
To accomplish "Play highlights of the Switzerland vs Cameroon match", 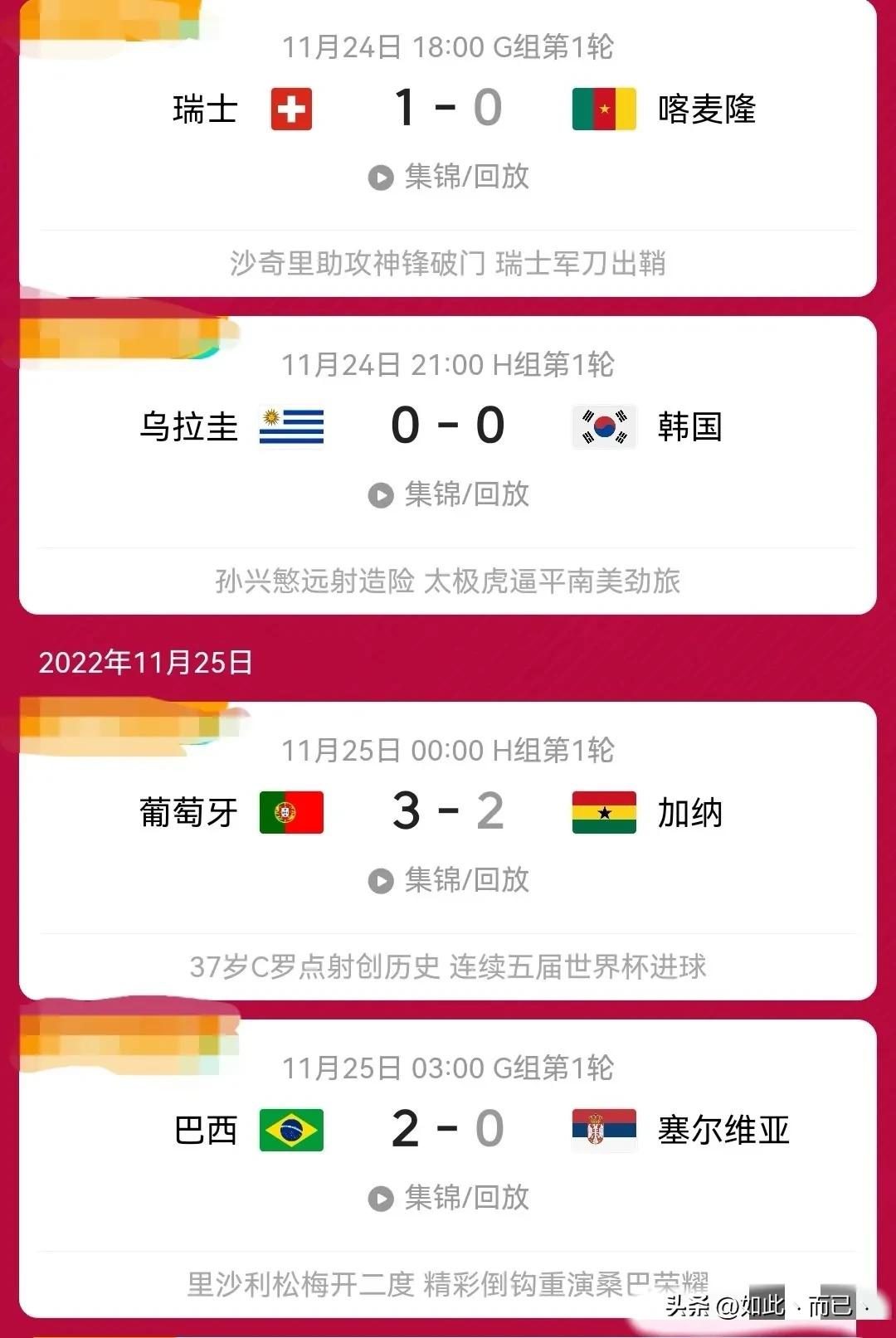I will pos(448,176).
